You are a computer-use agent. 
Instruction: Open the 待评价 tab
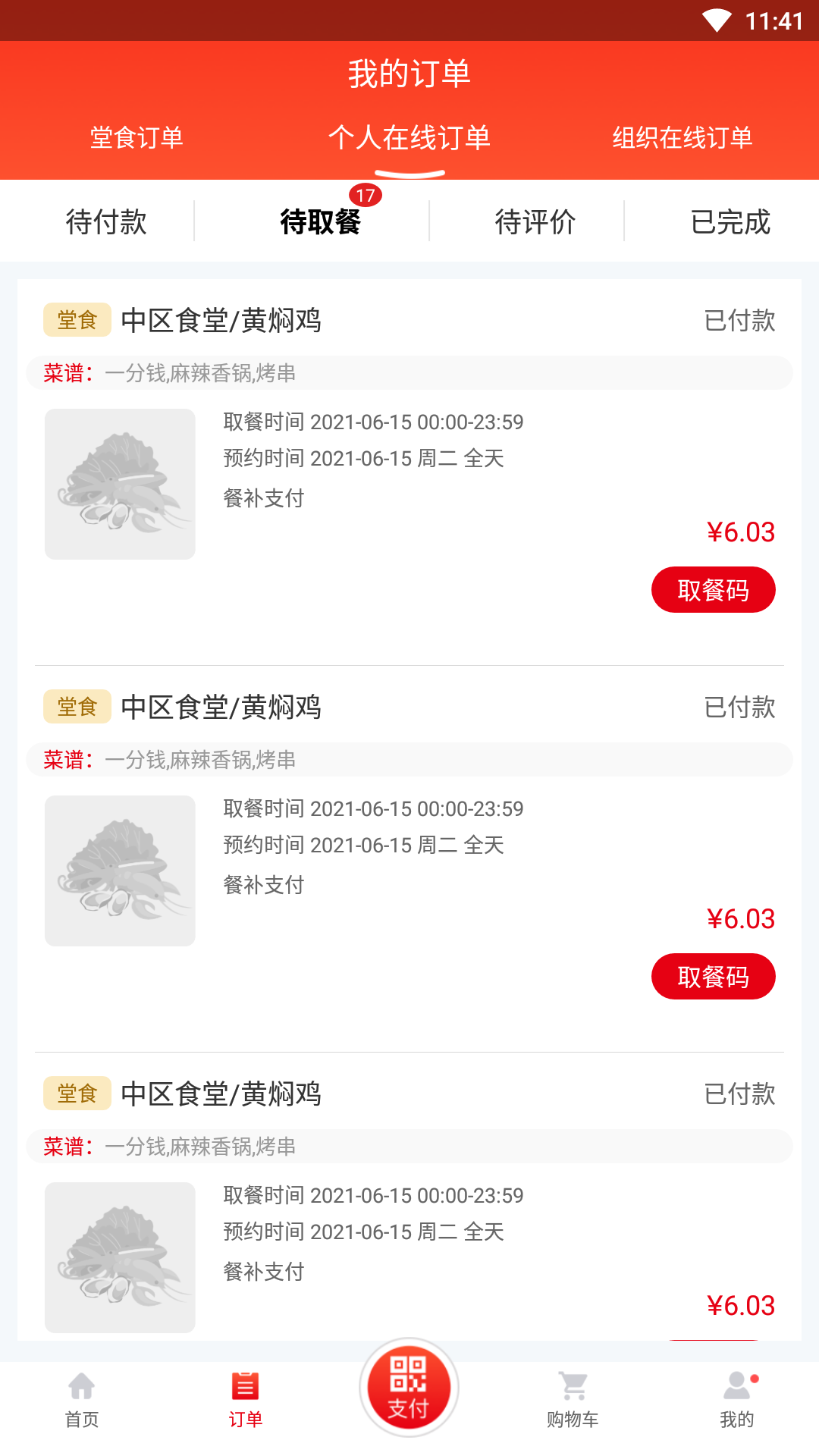pyautogui.click(x=535, y=221)
